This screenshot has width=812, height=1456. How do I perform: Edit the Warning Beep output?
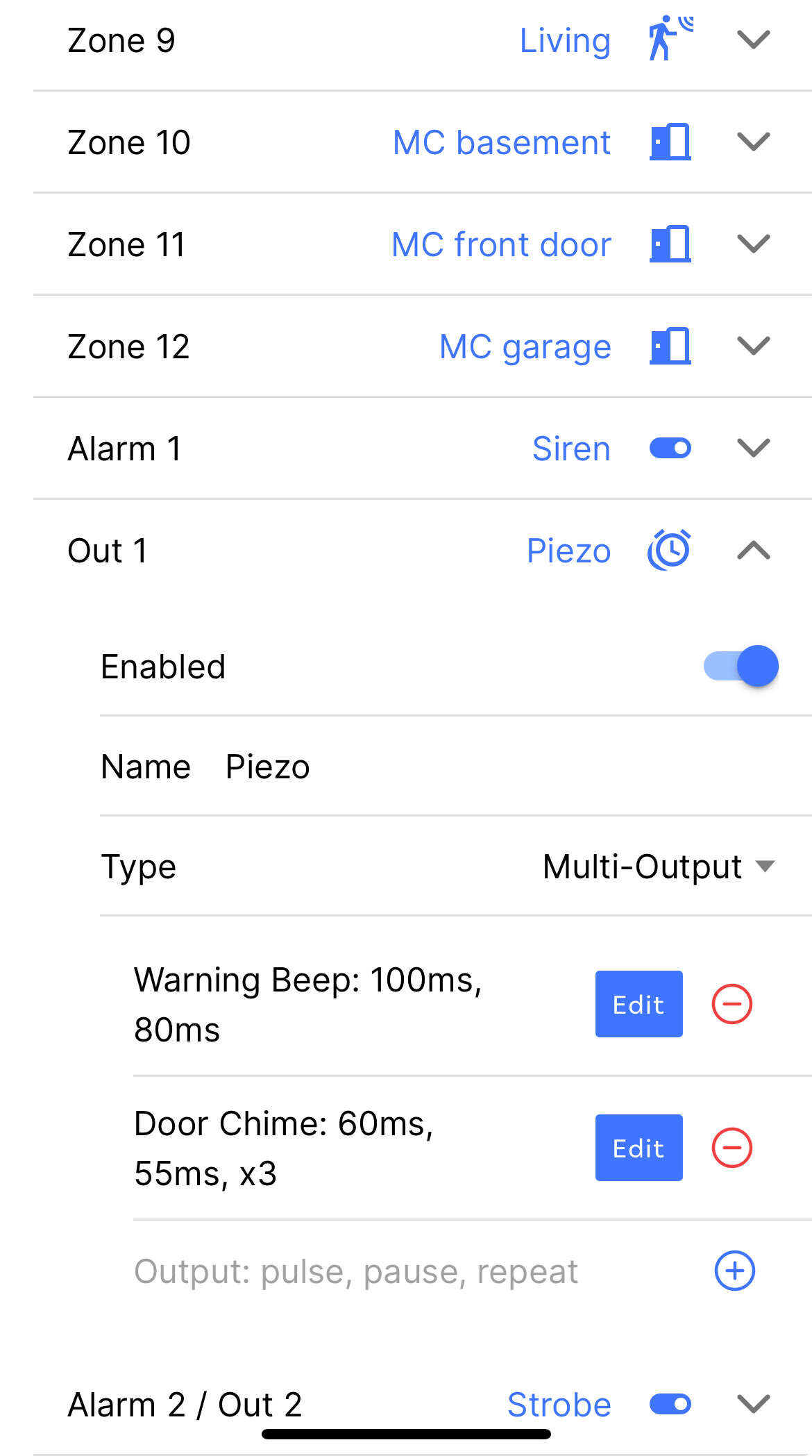[638, 1004]
